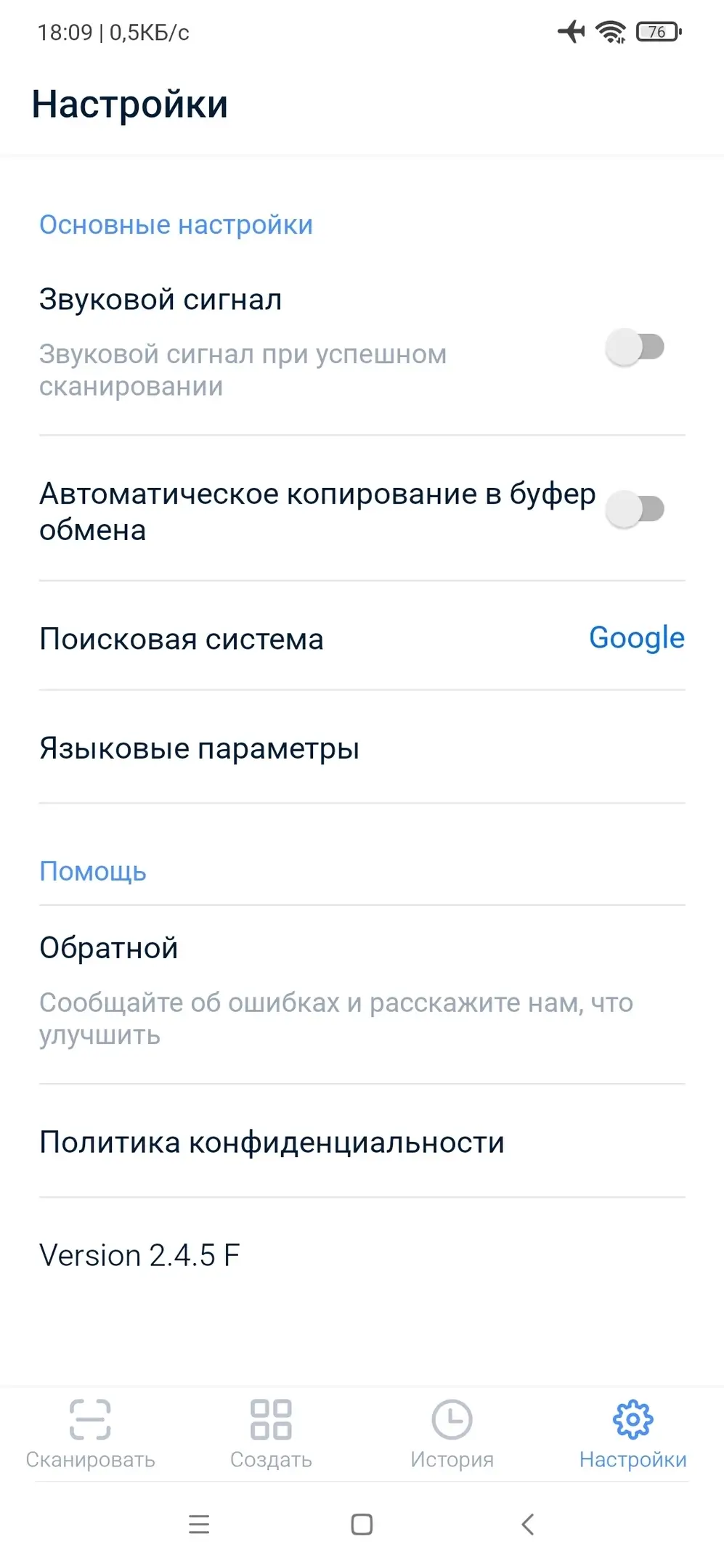724x1568 pixels.
Task: Switch to the История tab
Action: point(452,1434)
